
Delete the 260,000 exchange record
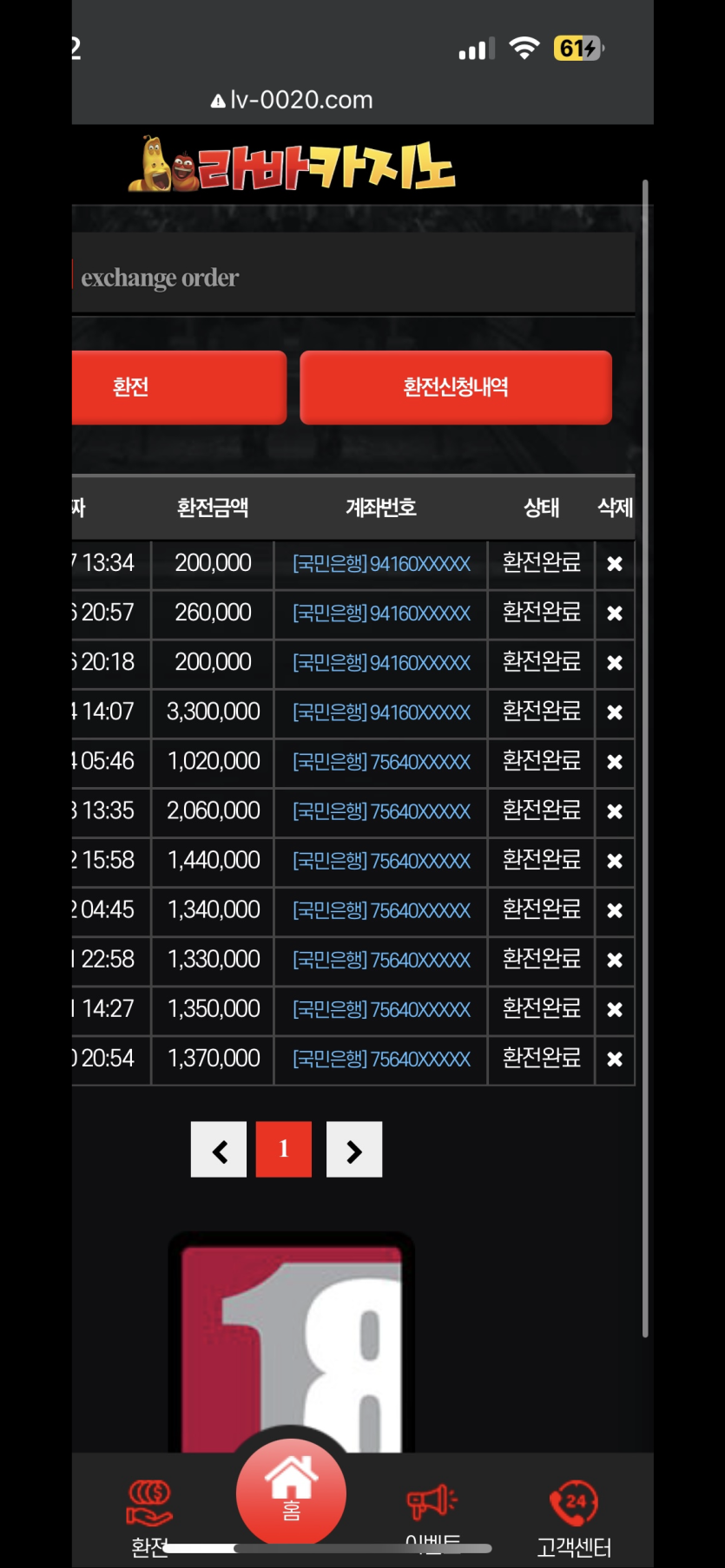pyautogui.click(x=615, y=613)
